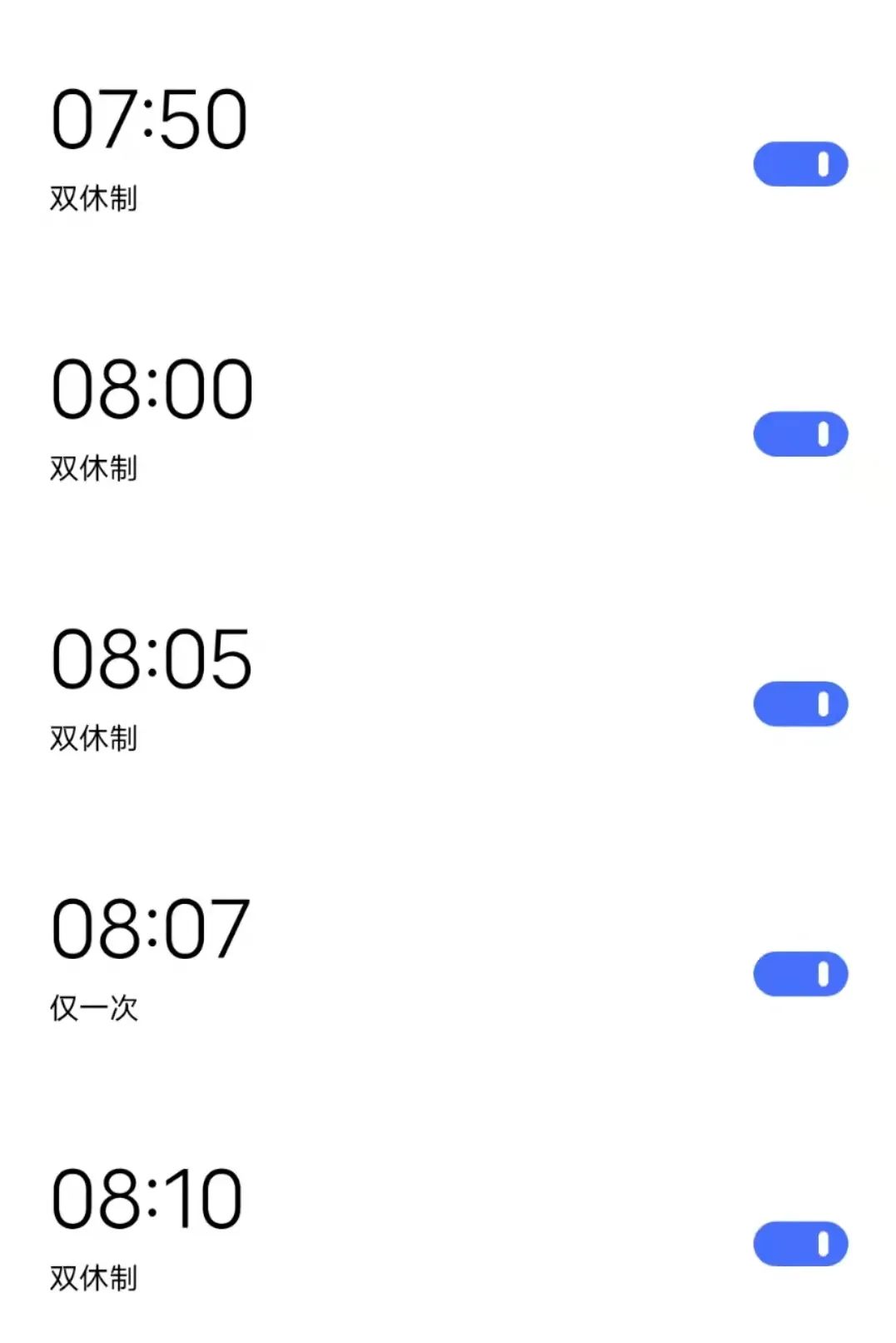Click the 仅一次 label under 08:07
896x1343 pixels.
tap(94, 1006)
